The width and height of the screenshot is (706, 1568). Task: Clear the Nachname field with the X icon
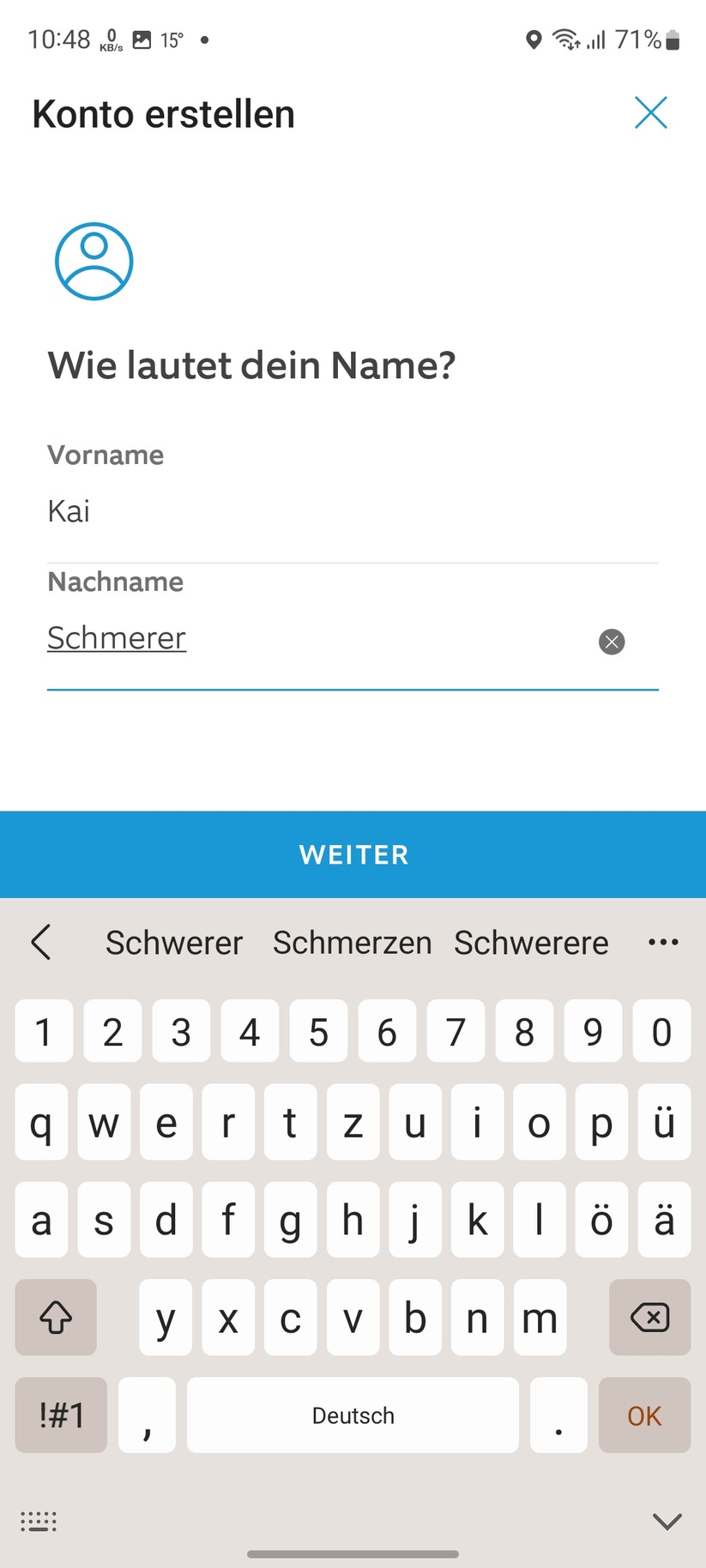coord(612,642)
